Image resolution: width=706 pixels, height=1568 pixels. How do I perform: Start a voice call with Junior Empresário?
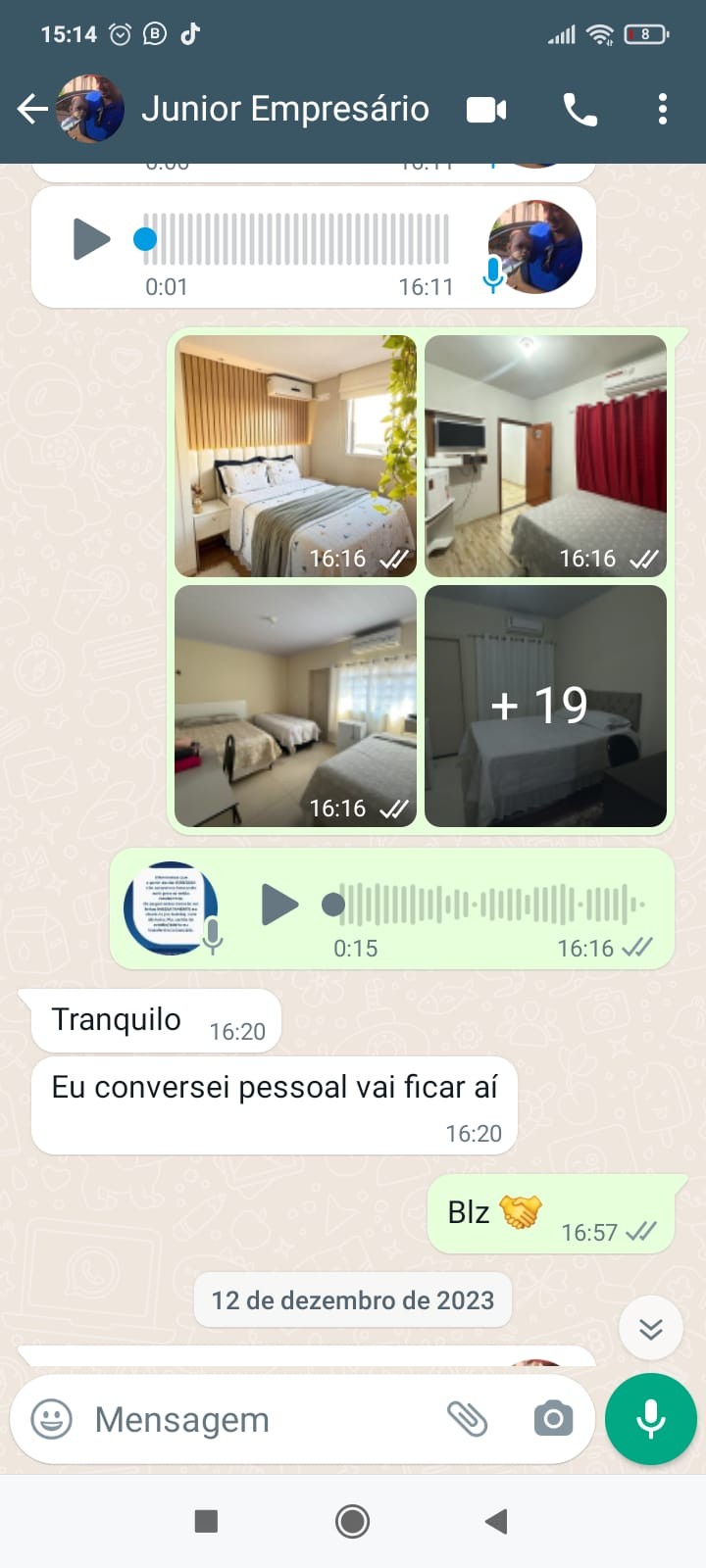point(580,110)
